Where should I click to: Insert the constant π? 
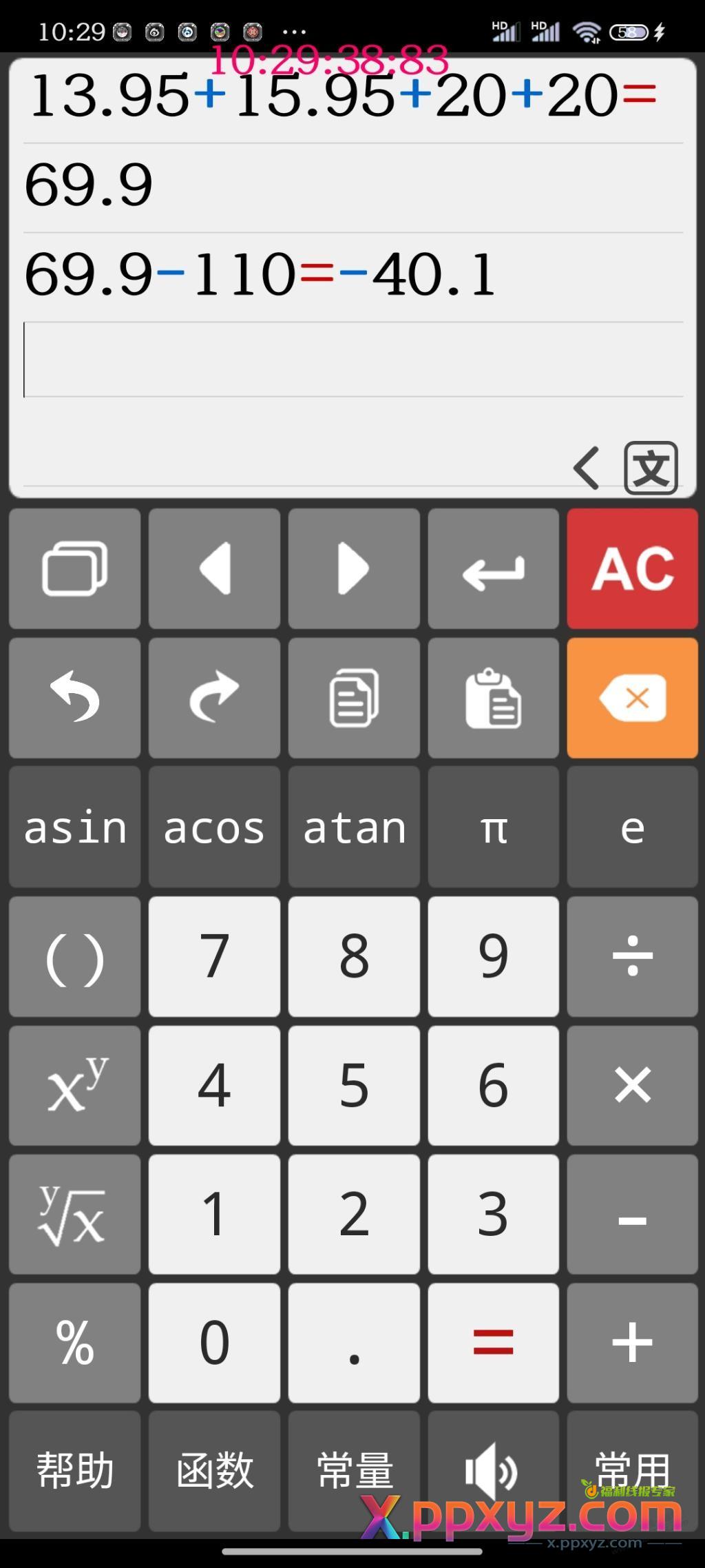493,827
